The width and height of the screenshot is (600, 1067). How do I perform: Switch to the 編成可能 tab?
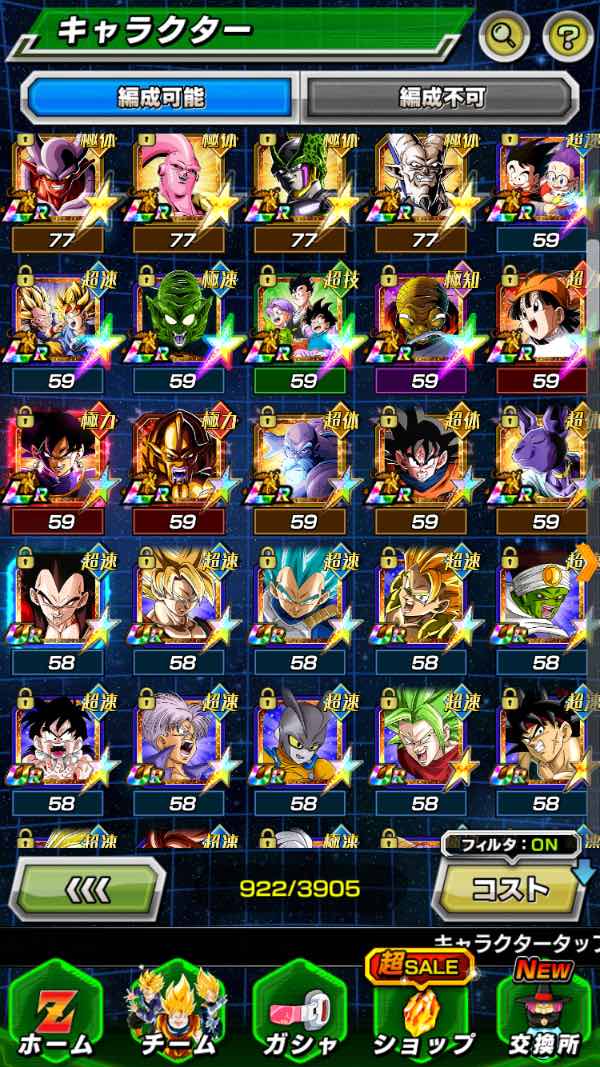tap(160, 97)
